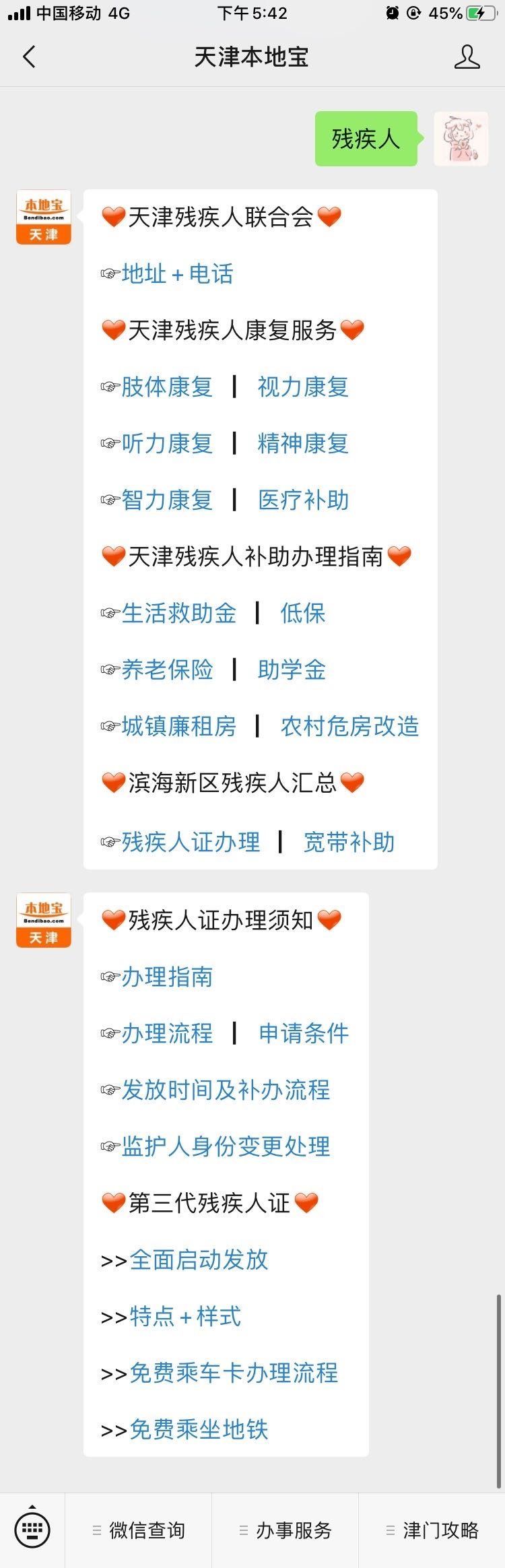This screenshot has width=505, height=1568.
Task: View 生活救助金 guide
Action: pos(178,614)
